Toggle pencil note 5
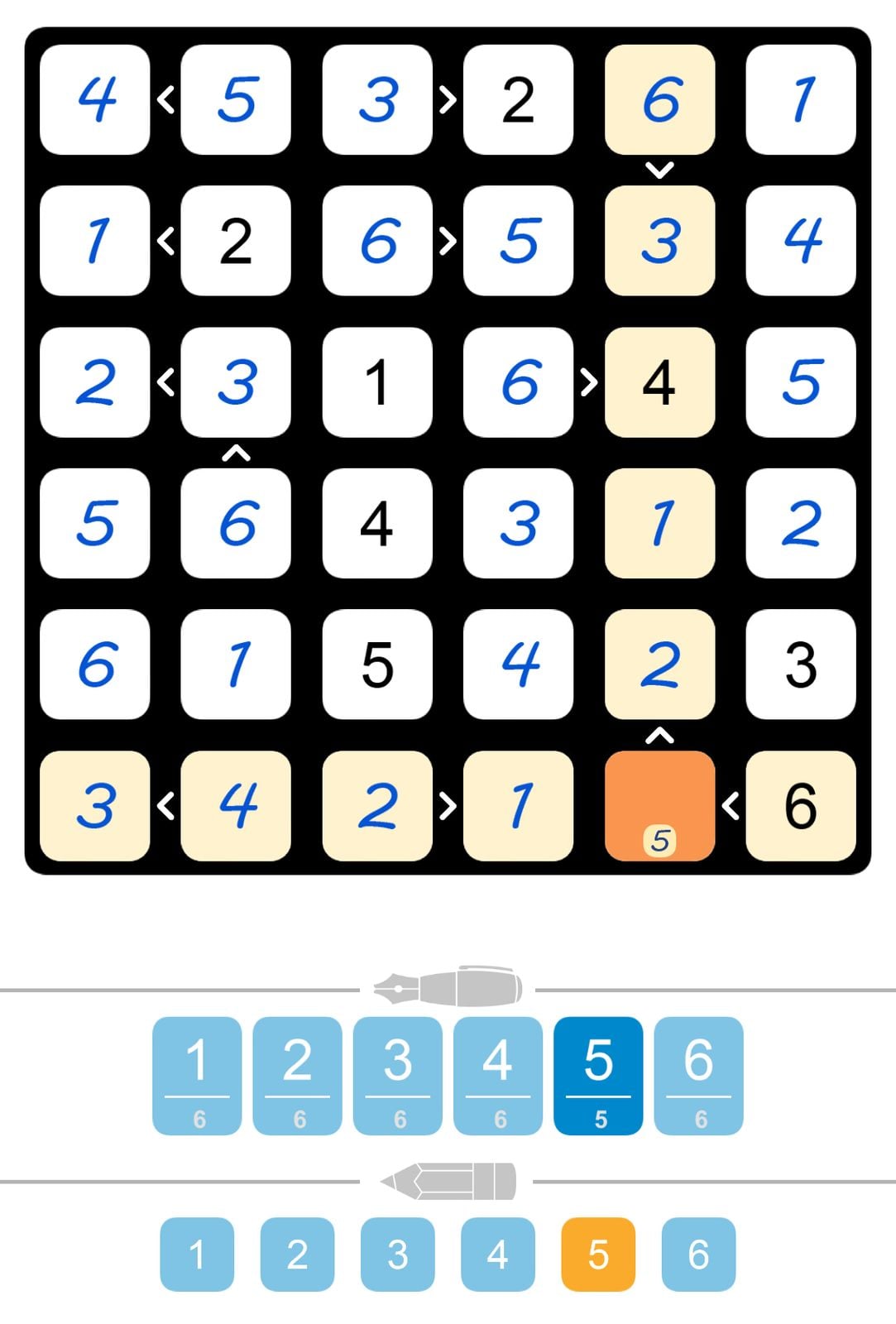Viewport: 896px width, 1324px height. pos(597,1254)
